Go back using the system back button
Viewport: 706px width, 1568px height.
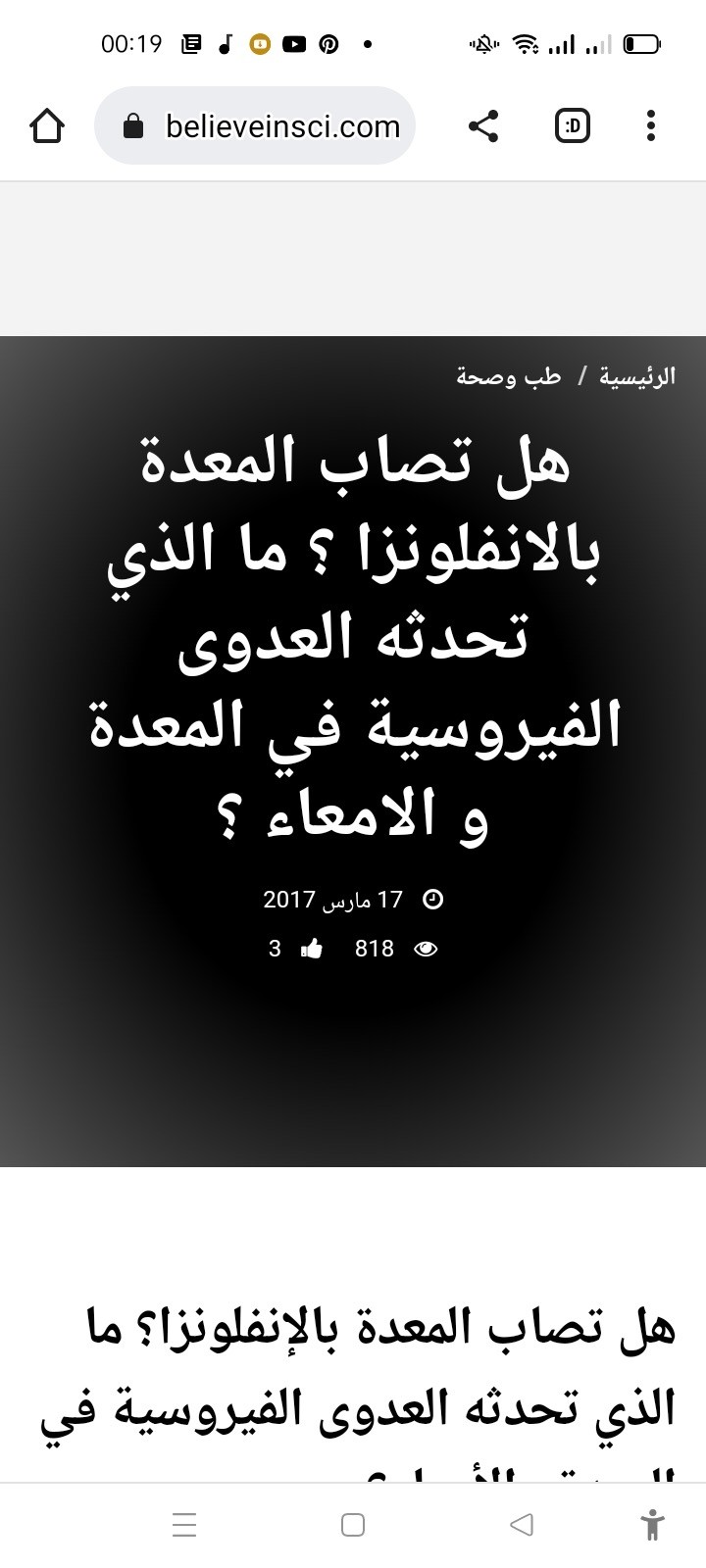(522, 1525)
